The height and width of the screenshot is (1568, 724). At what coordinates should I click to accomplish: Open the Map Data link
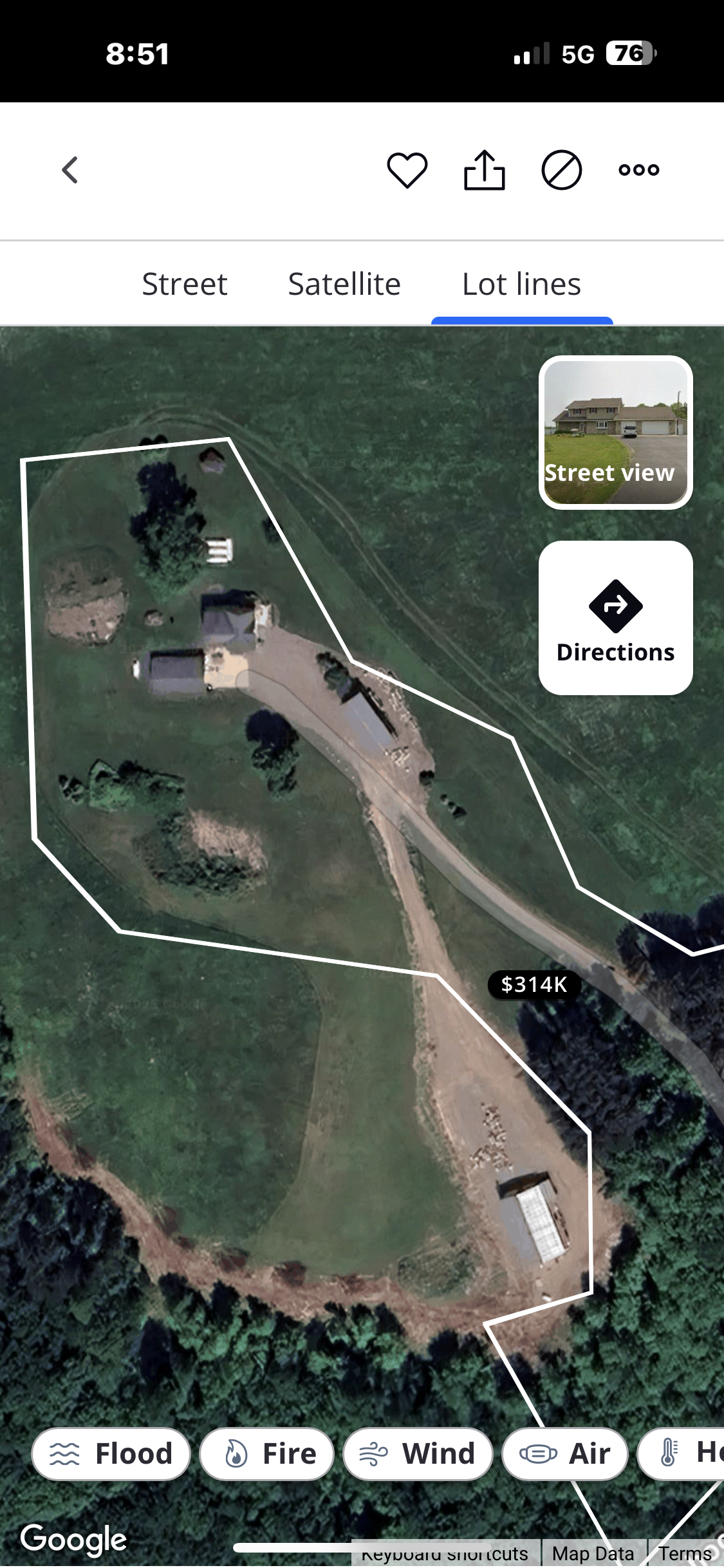coord(593,1554)
